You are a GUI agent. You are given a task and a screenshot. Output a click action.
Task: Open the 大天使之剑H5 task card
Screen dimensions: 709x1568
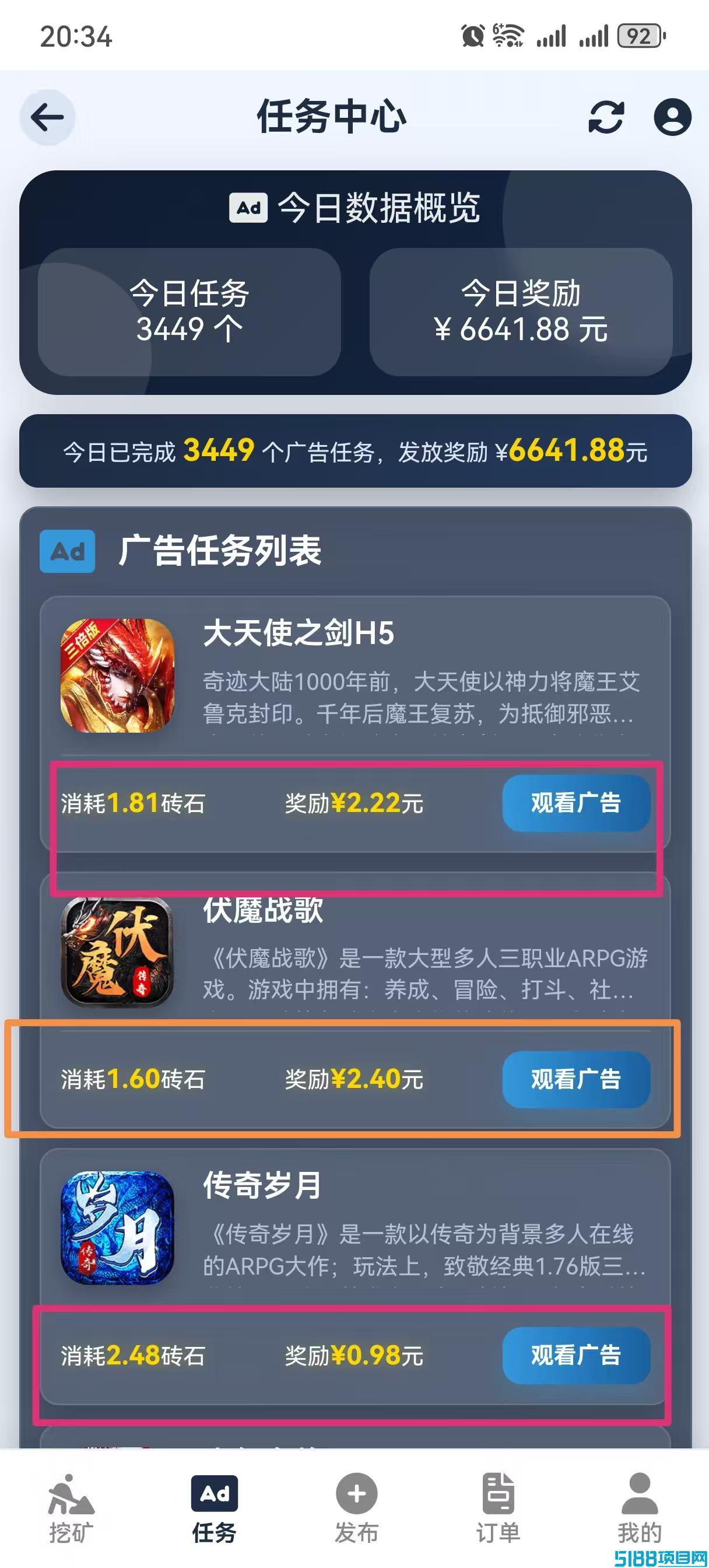(x=356, y=724)
